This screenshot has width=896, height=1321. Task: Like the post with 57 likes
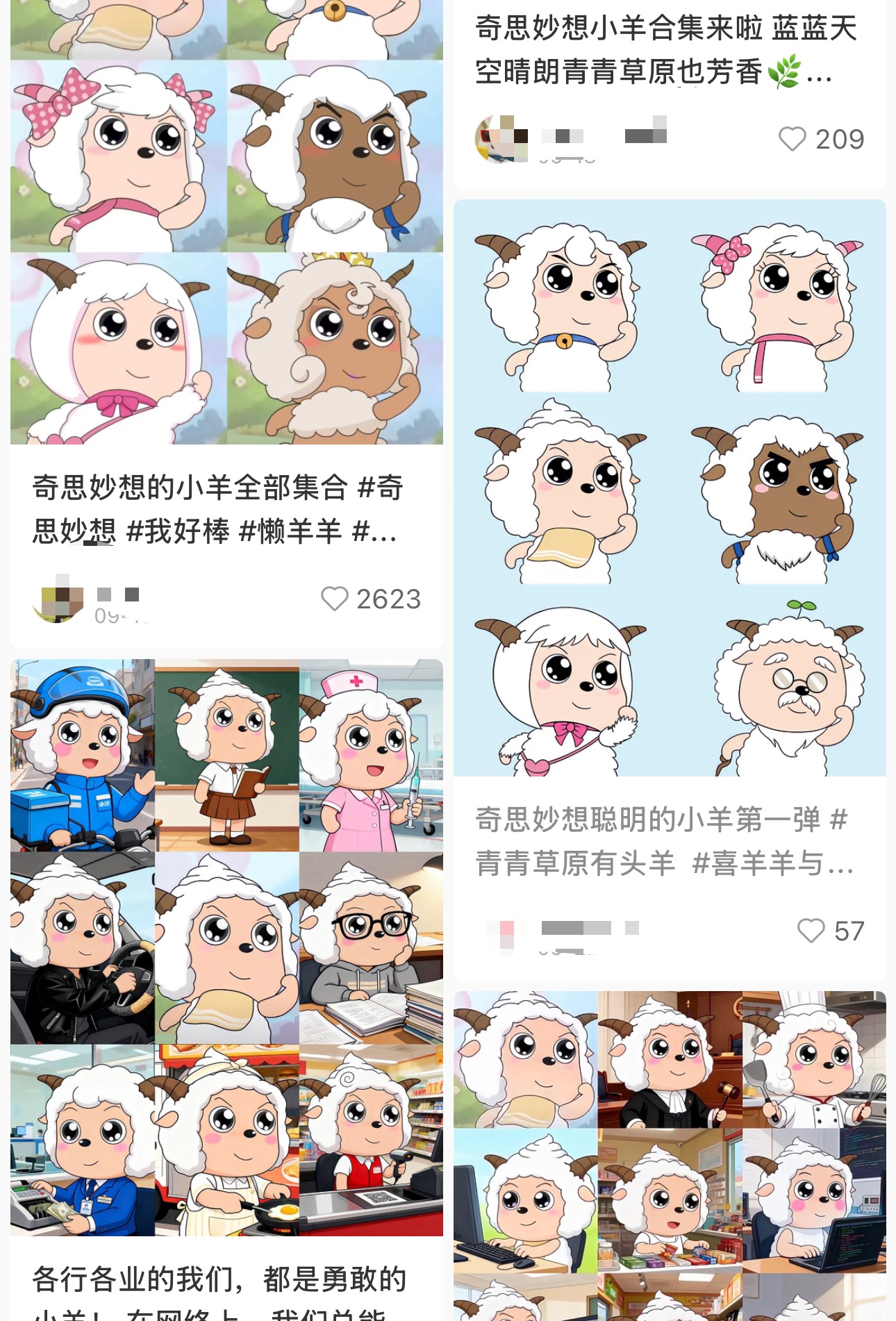click(811, 931)
